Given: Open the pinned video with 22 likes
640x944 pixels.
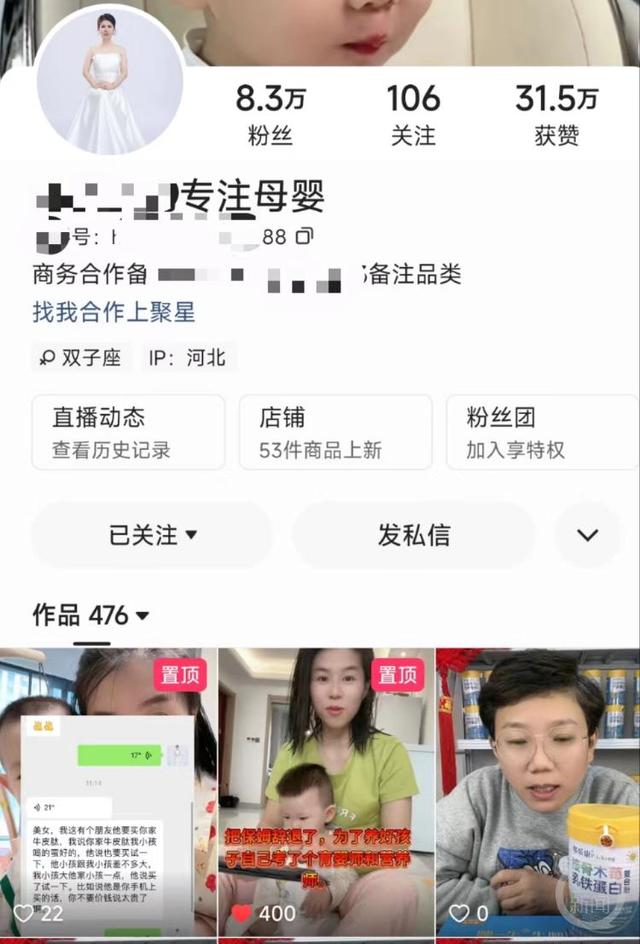Looking at the screenshot, I should (108, 790).
